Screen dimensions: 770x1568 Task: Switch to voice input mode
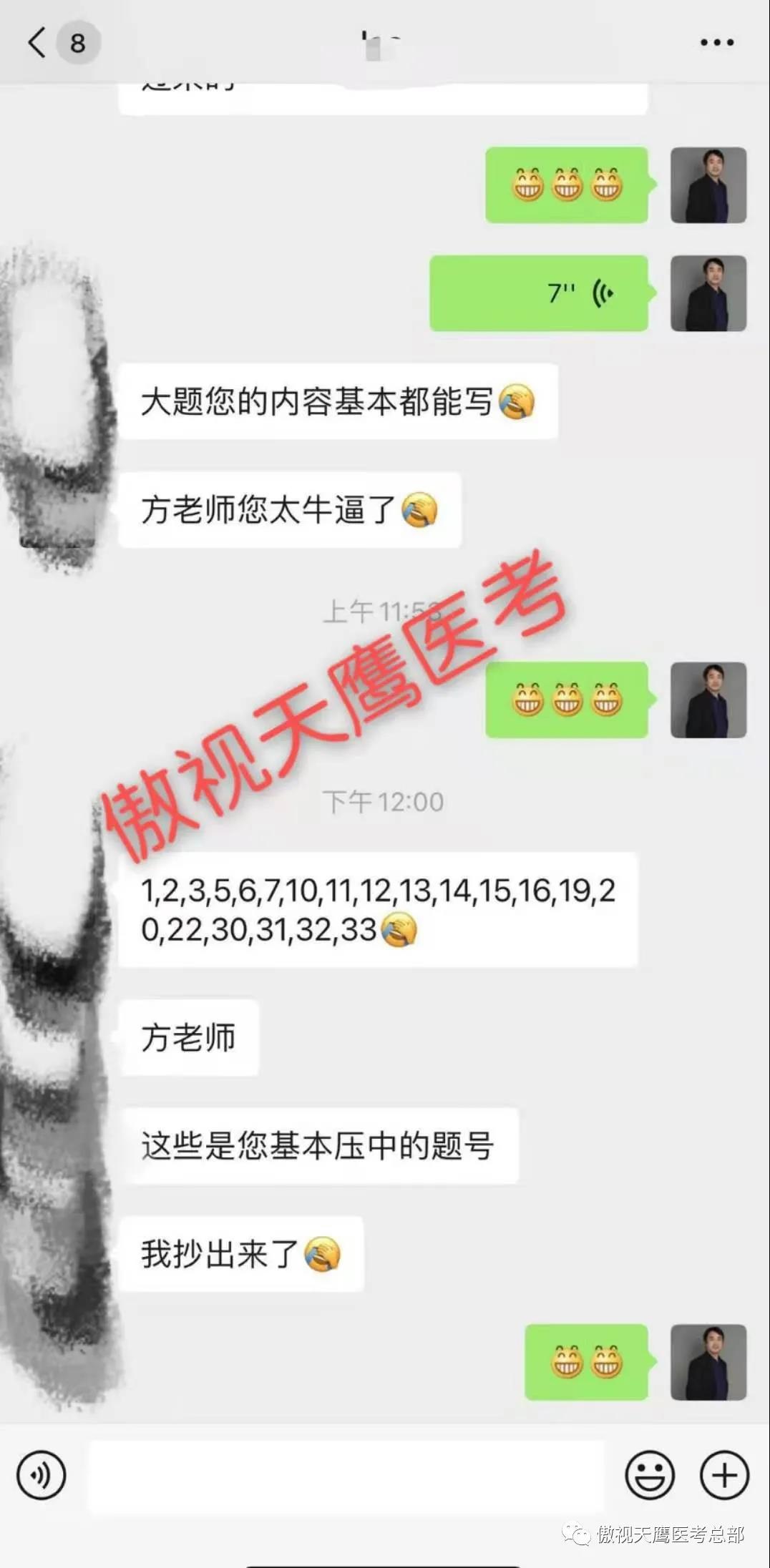click(42, 1475)
